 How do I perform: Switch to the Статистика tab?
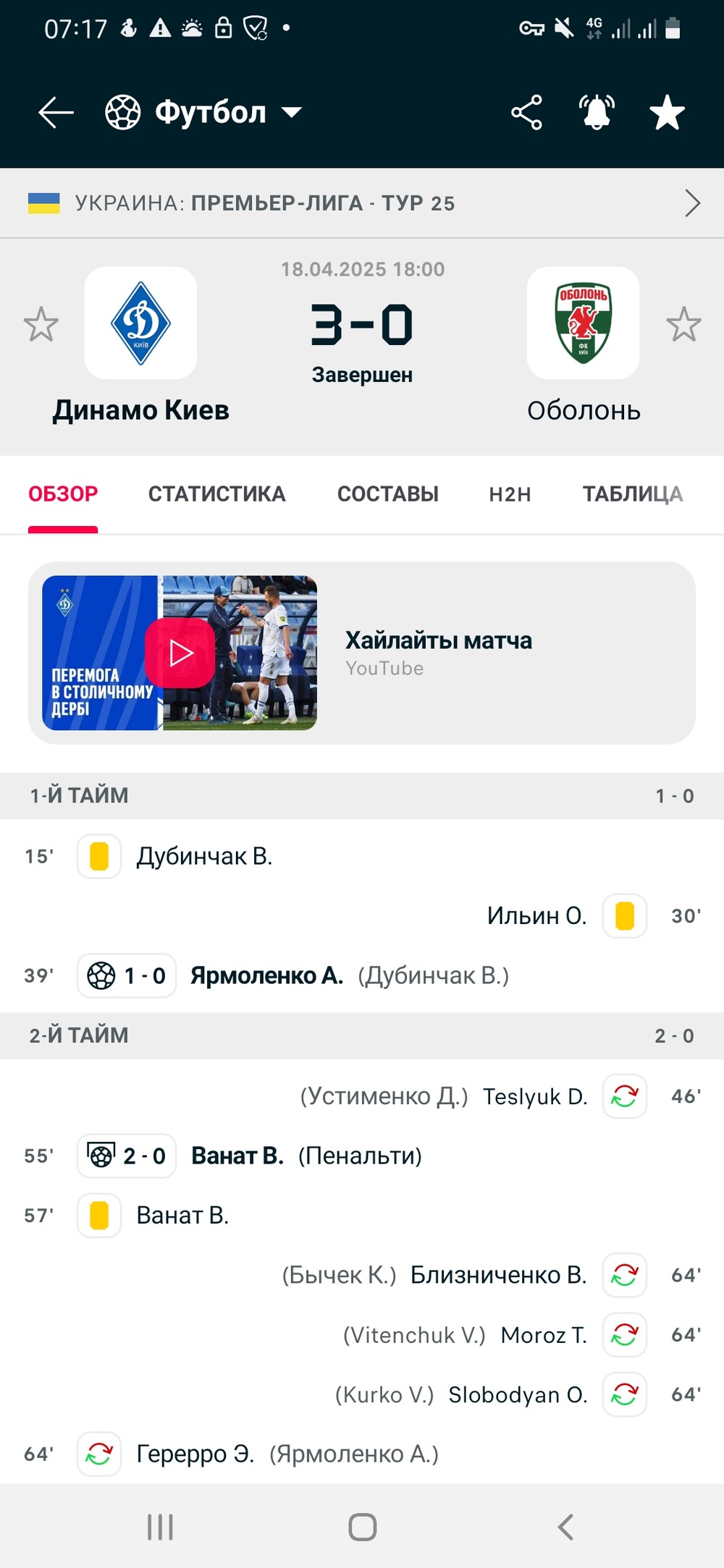tap(216, 494)
